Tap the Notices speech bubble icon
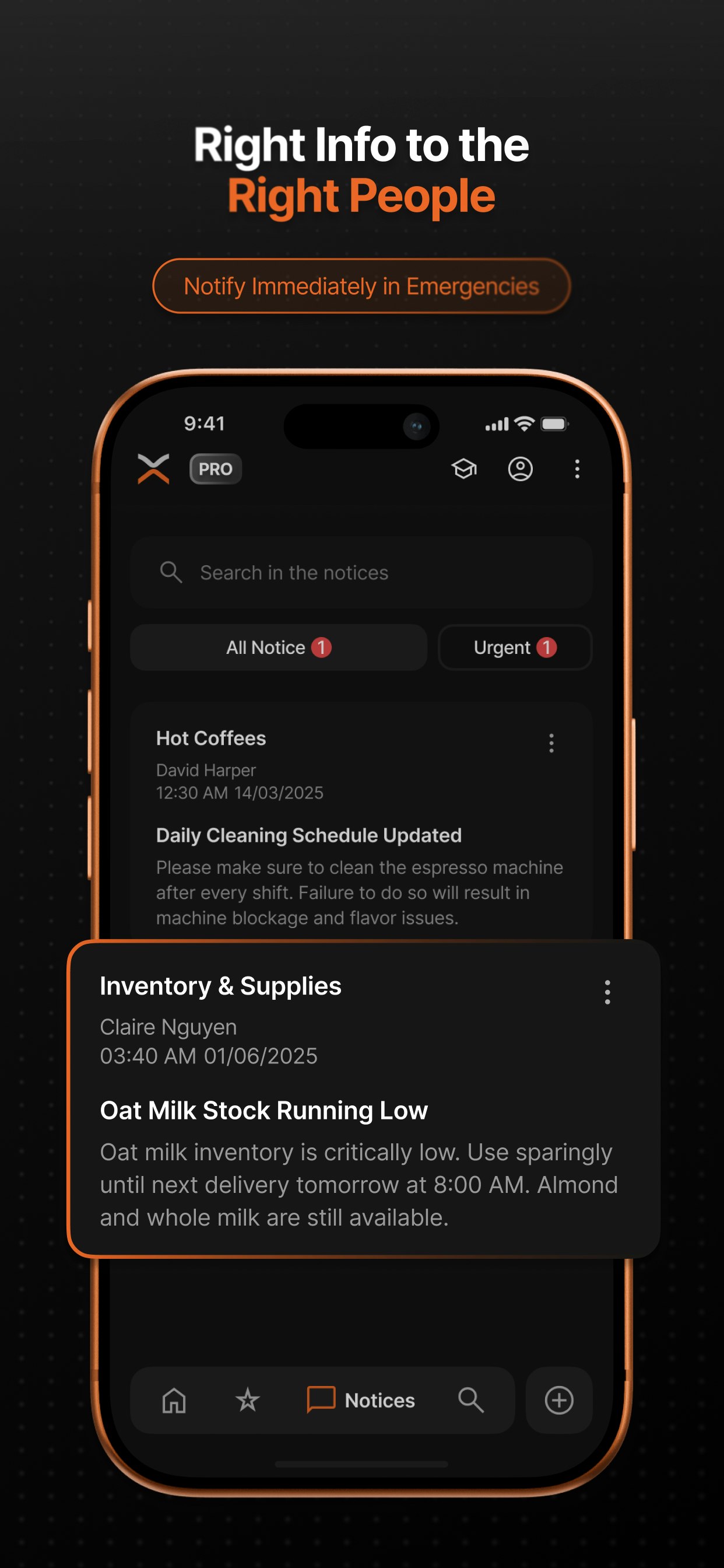The image size is (724, 1568). [x=321, y=1400]
